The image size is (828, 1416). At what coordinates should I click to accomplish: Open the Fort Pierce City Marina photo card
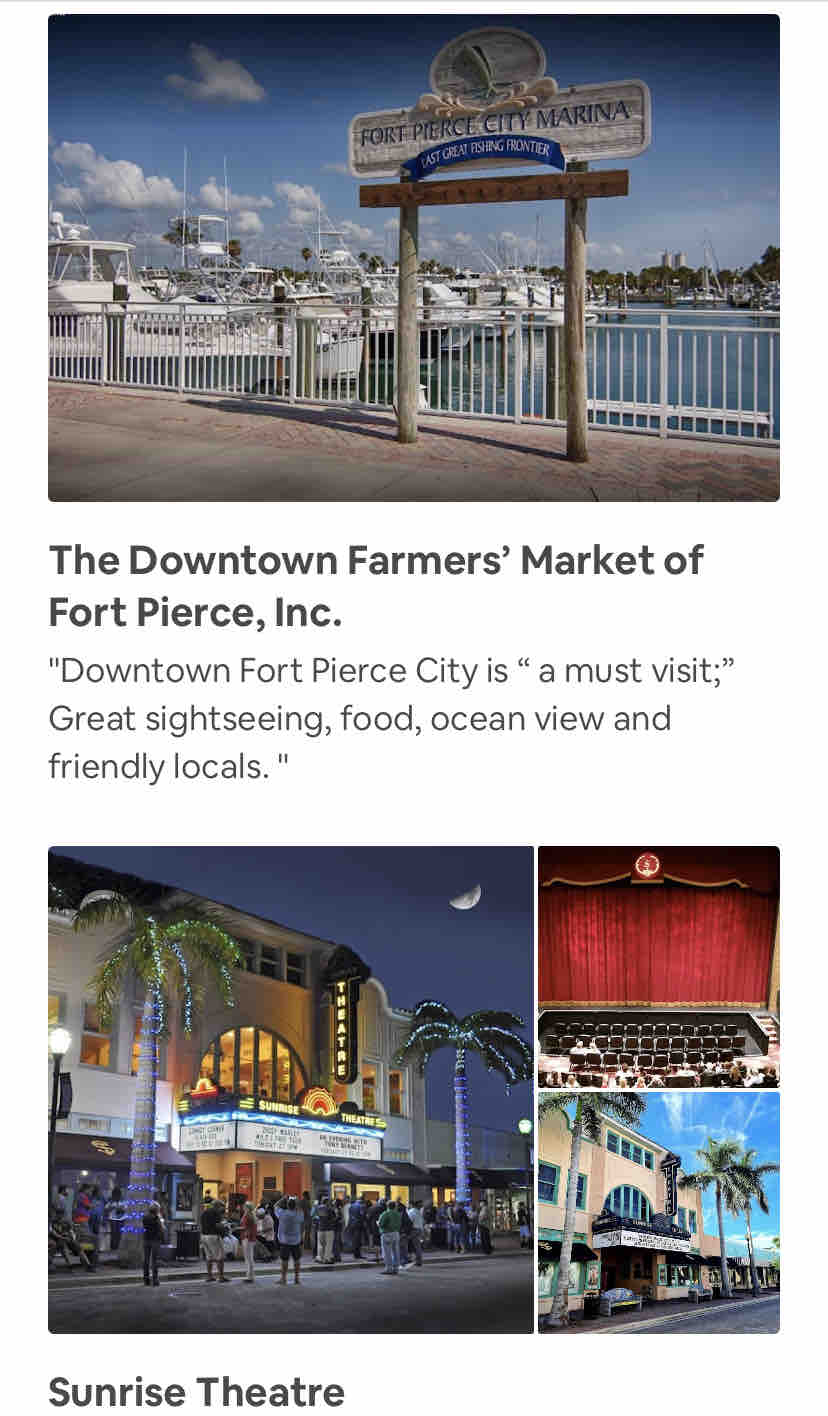click(x=413, y=258)
